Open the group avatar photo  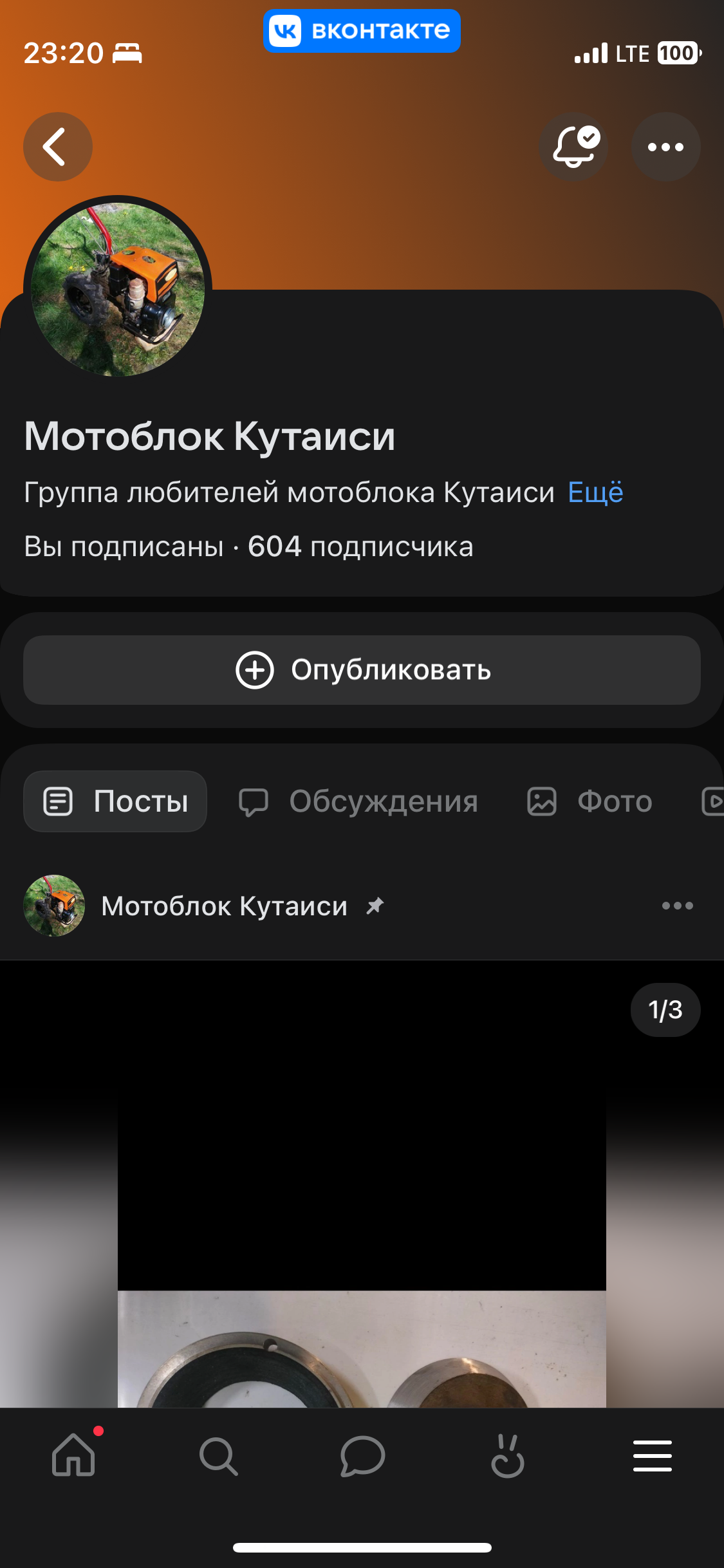tap(118, 289)
